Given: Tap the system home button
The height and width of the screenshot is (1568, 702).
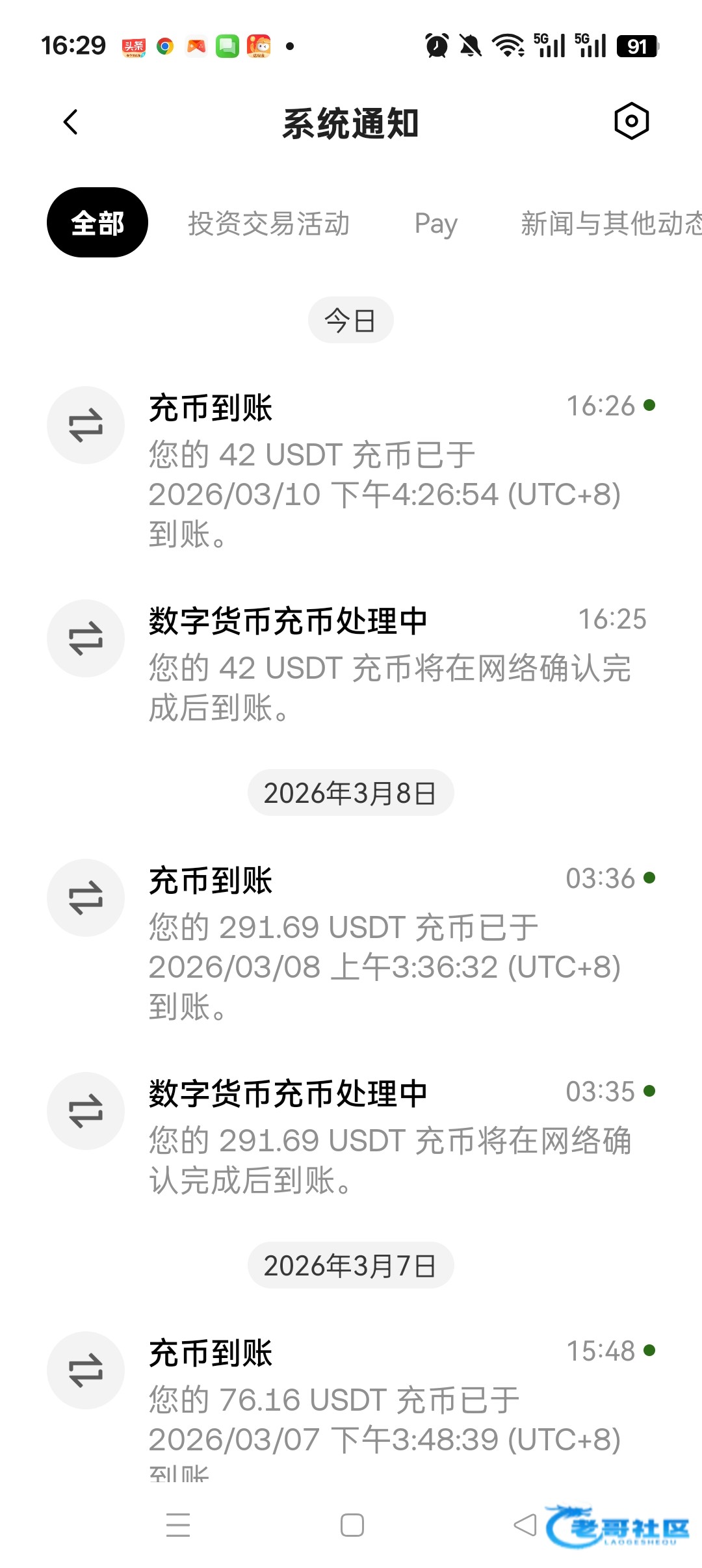Looking at the screenshot, I should tap(352, 1525).
